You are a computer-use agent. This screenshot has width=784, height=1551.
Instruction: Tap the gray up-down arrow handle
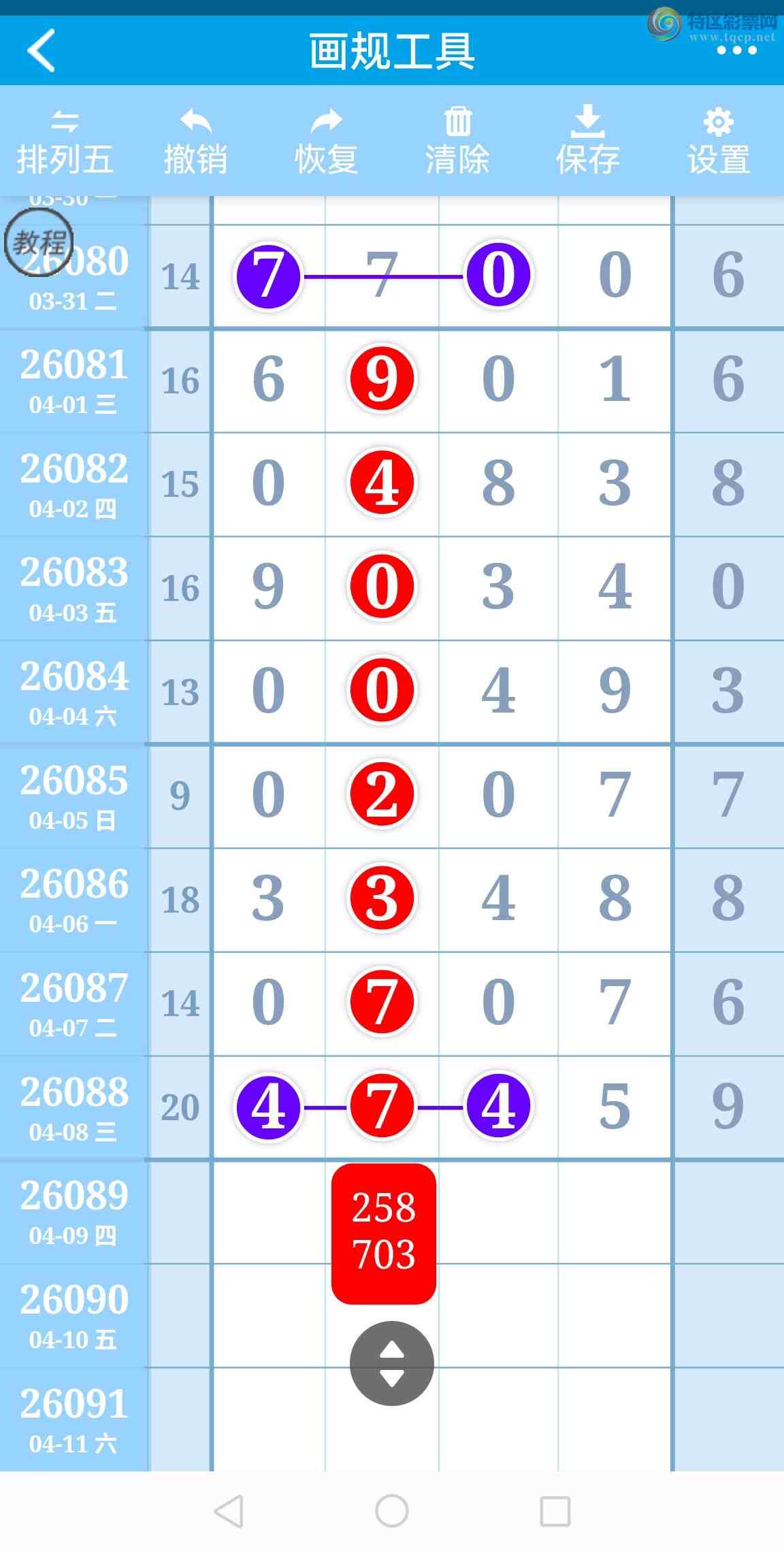[x=391, y=1363]
